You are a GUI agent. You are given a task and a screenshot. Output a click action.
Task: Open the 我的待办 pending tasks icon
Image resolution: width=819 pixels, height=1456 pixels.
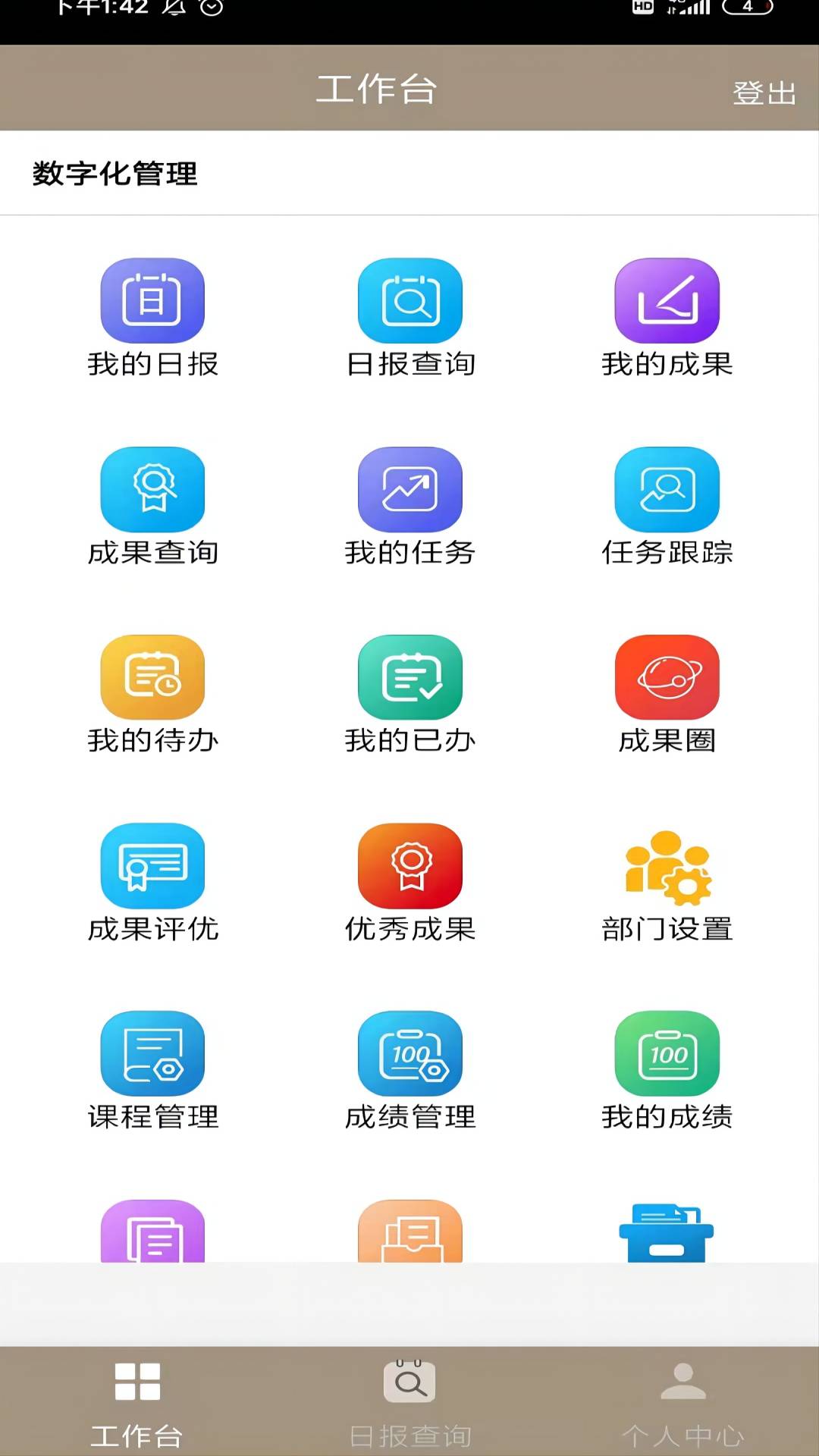pos(152,677)
